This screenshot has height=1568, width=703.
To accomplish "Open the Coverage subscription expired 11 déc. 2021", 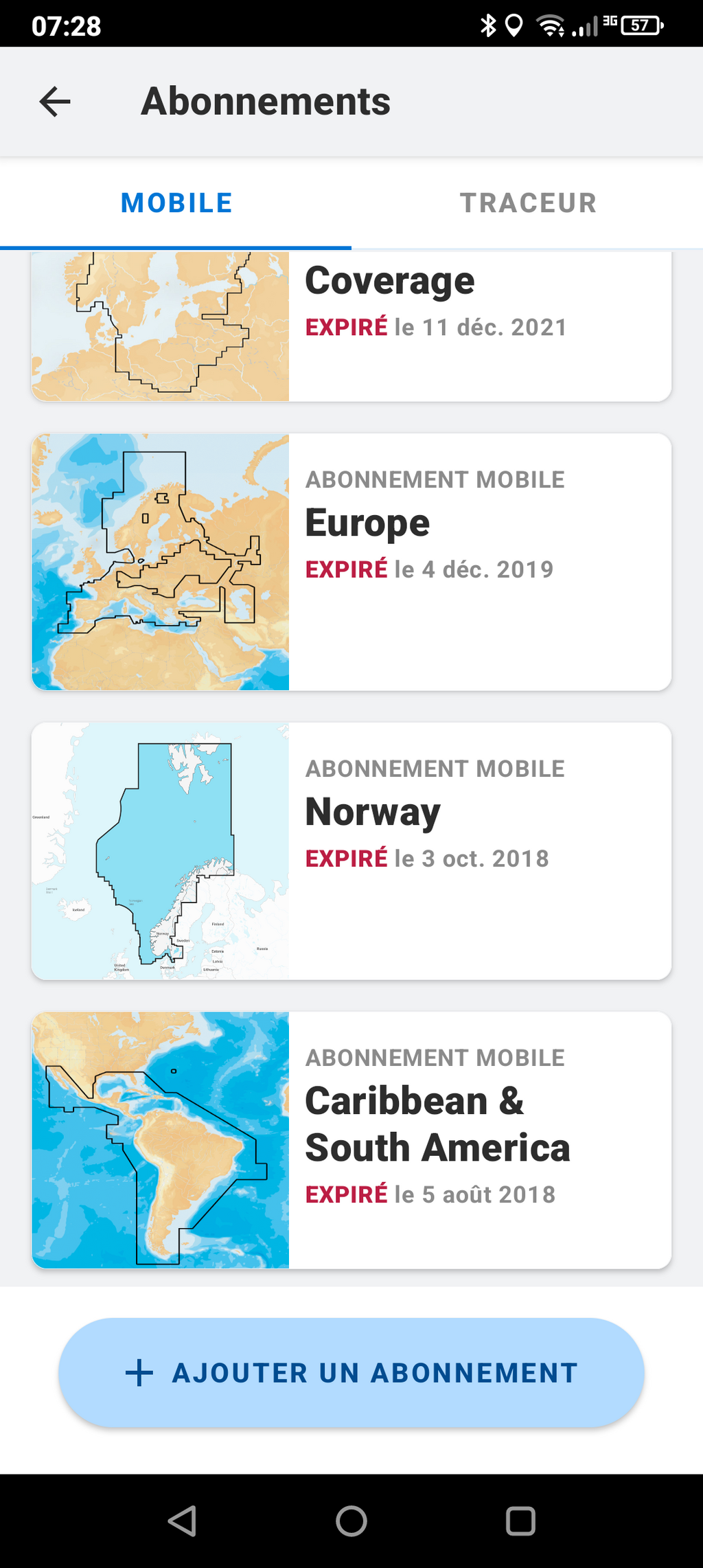I will click(x=351, y=326).
